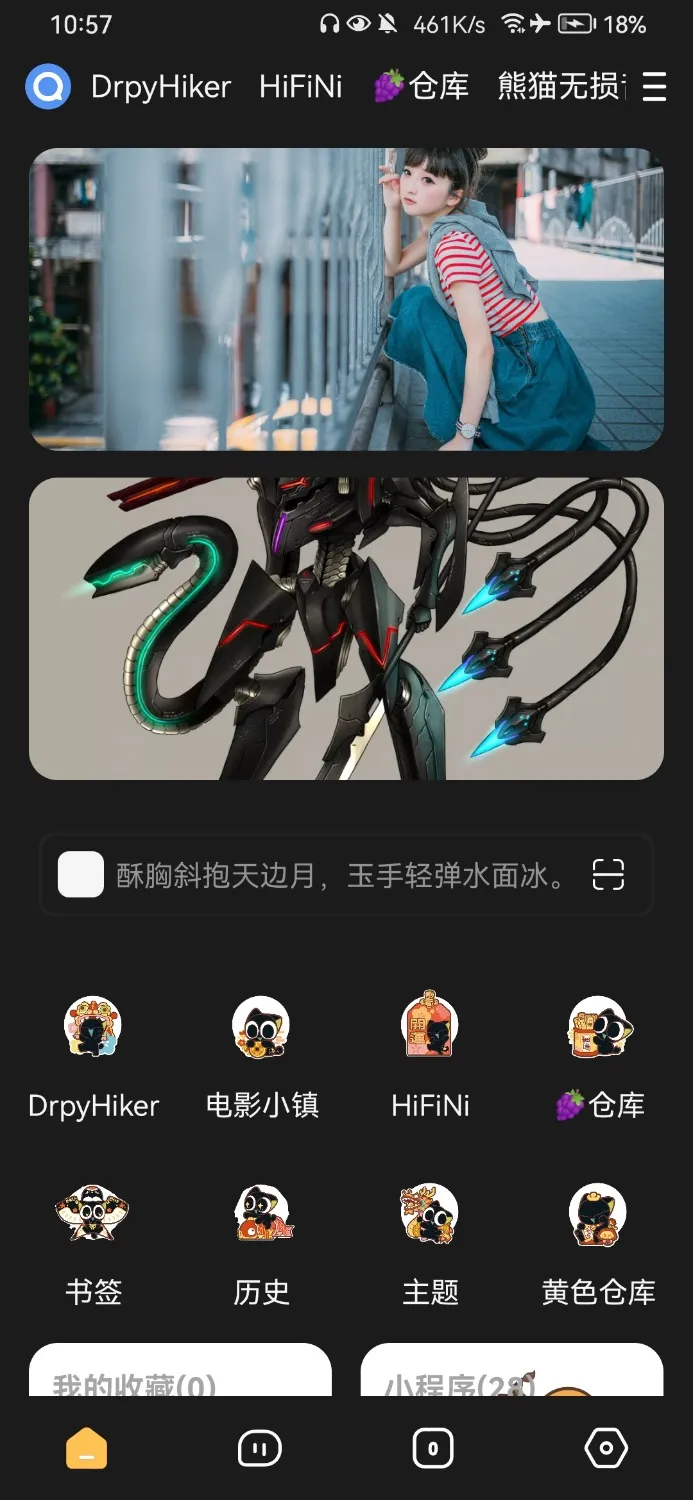Tap the blue search icon at top
Viewport: 693px width, 1500px height.
[48, 87]
